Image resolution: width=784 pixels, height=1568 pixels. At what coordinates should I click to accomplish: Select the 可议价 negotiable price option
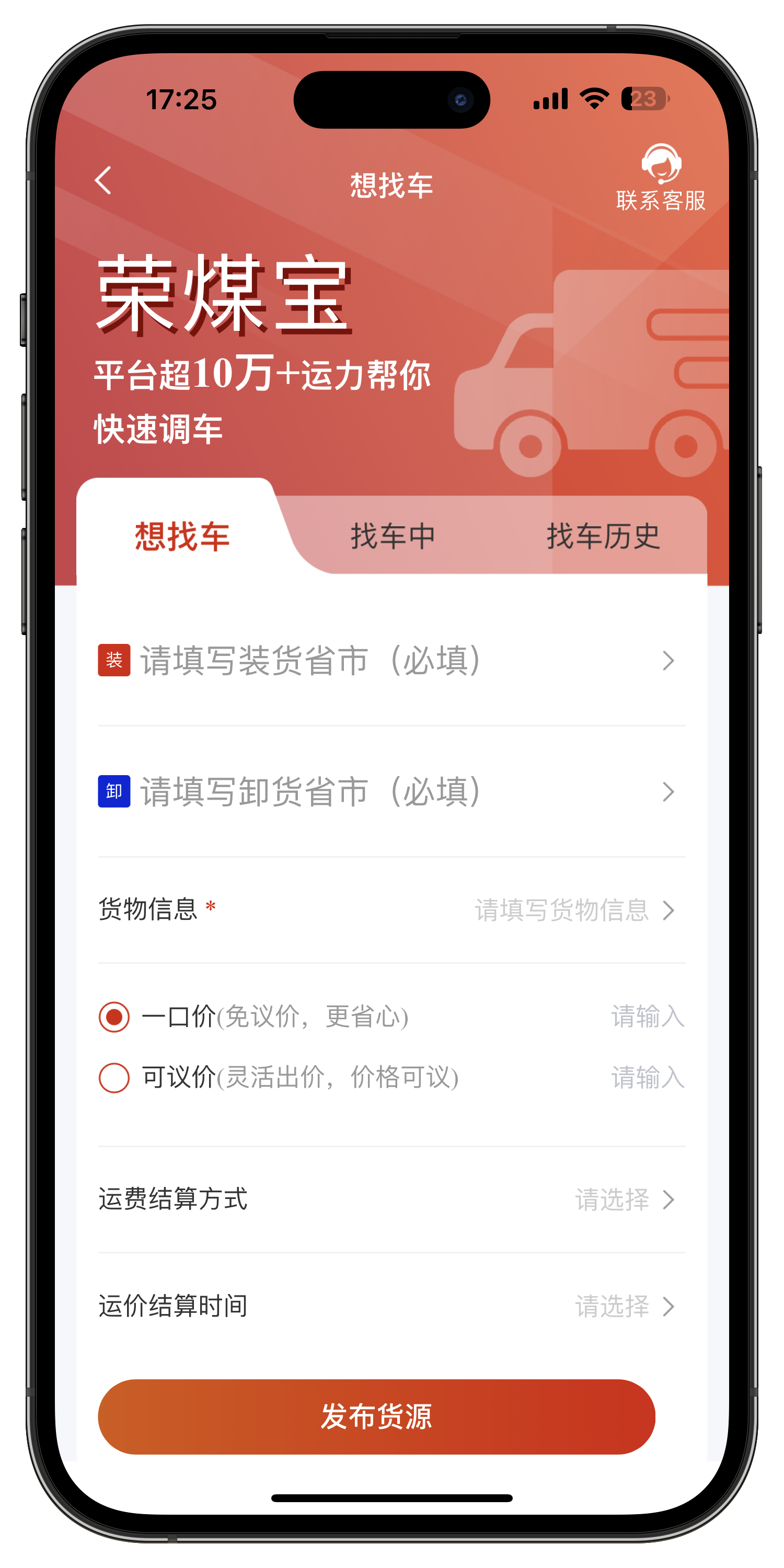[x=114, y=1078]
